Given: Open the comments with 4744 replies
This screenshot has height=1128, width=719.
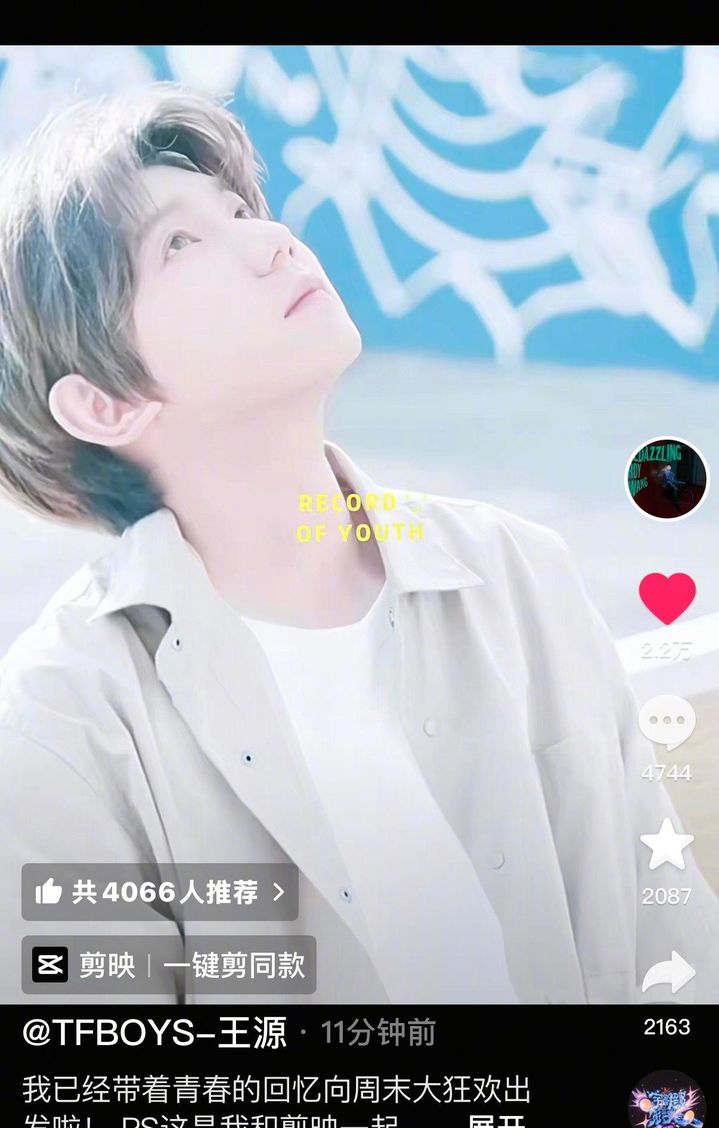Looking at the screenshot, I should tap(667, 723).
